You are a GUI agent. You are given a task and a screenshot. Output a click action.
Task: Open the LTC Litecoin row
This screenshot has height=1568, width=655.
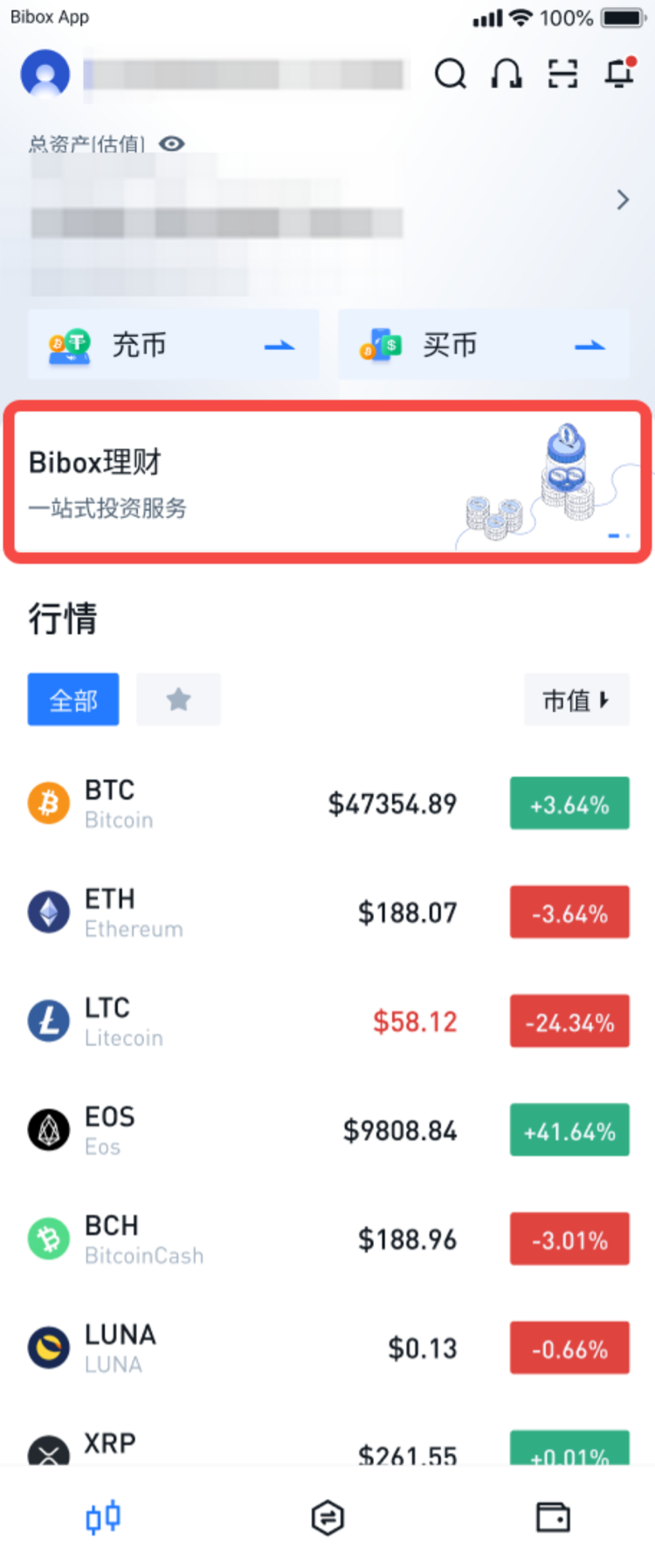click(327, 1021)
